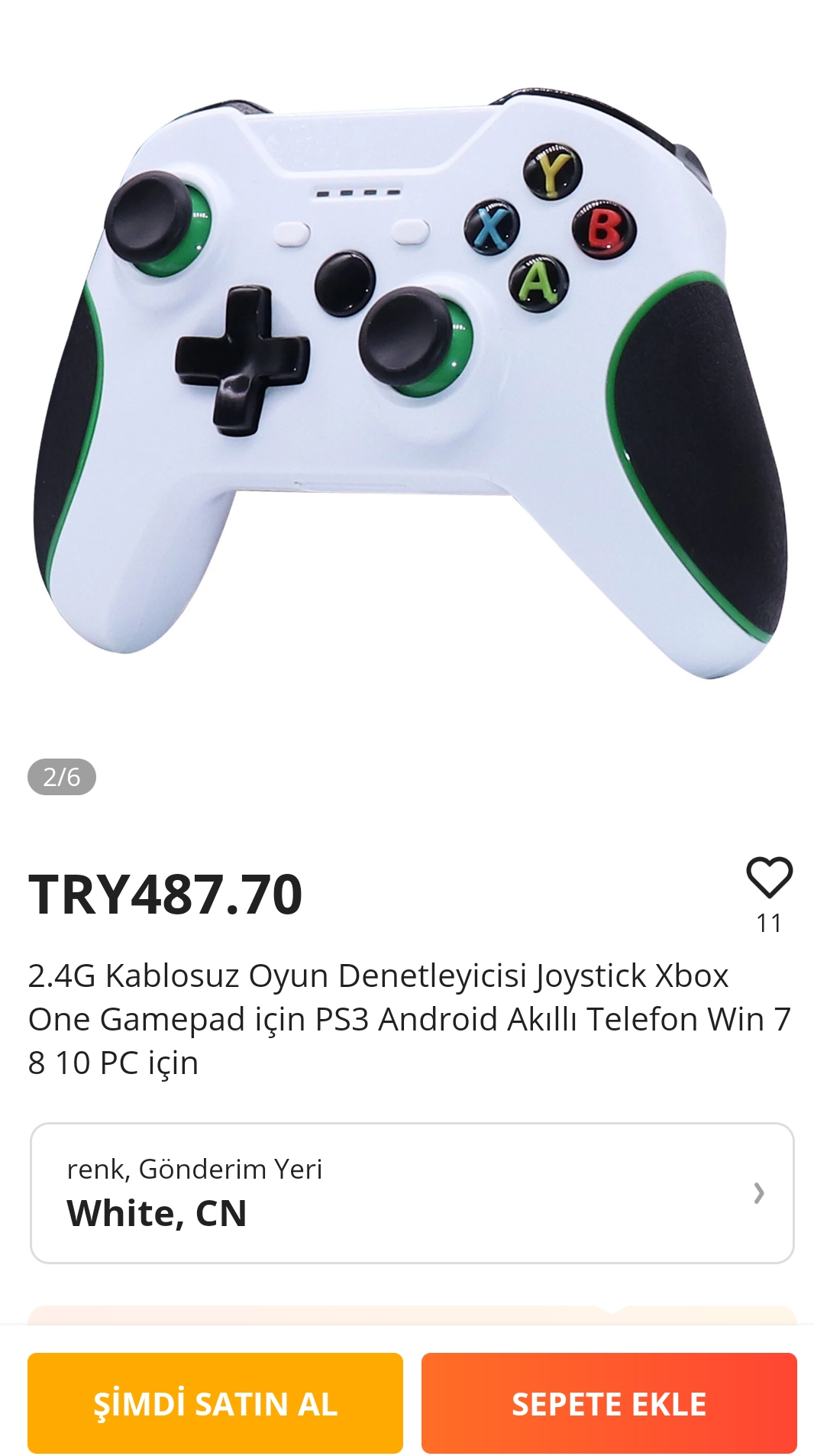Screen dimensions: 814x1456
Task: Add the gamepad to your wishlist
Action: (769, 877)
